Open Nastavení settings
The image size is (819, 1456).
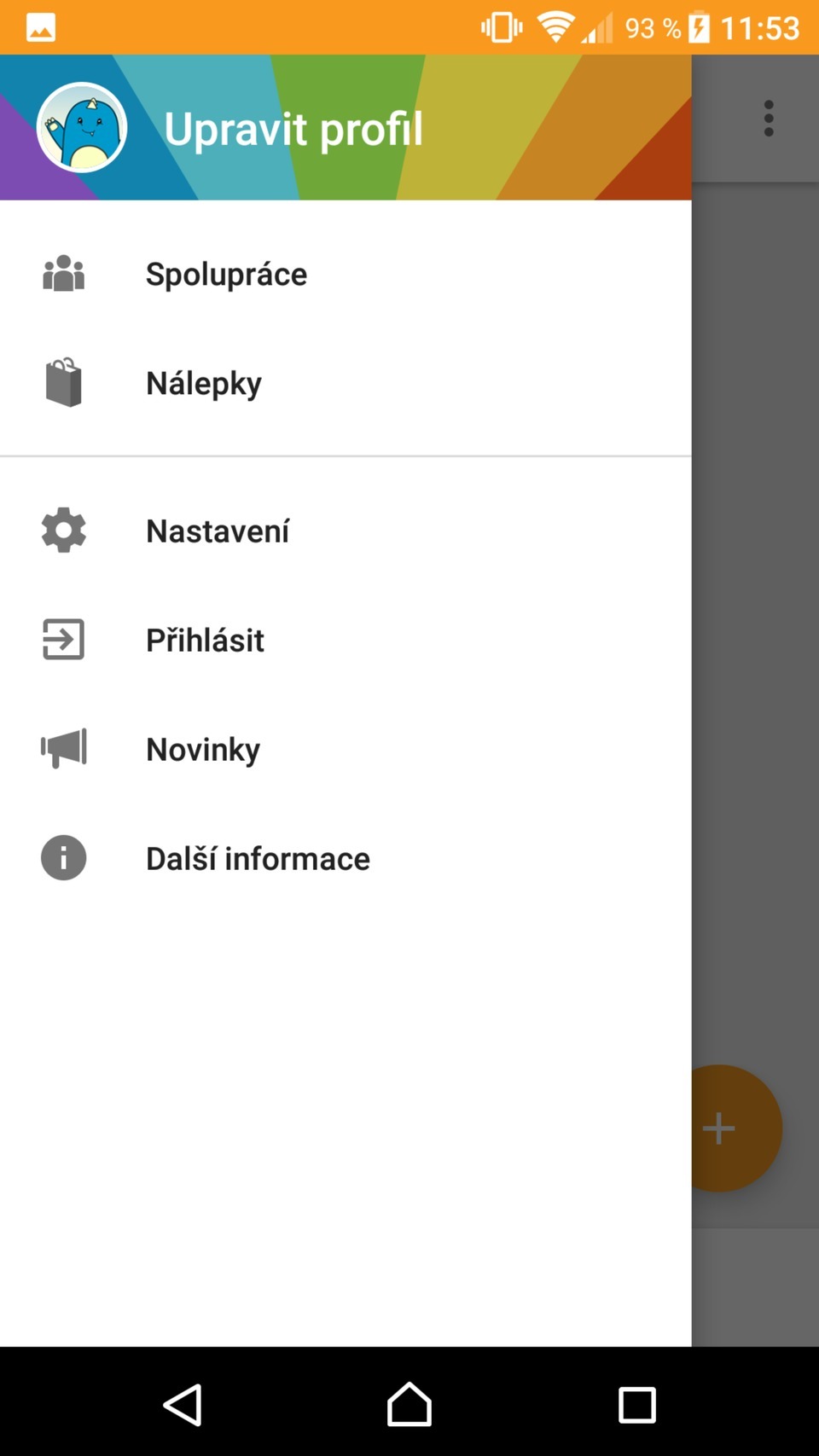[x=218, y=531]
